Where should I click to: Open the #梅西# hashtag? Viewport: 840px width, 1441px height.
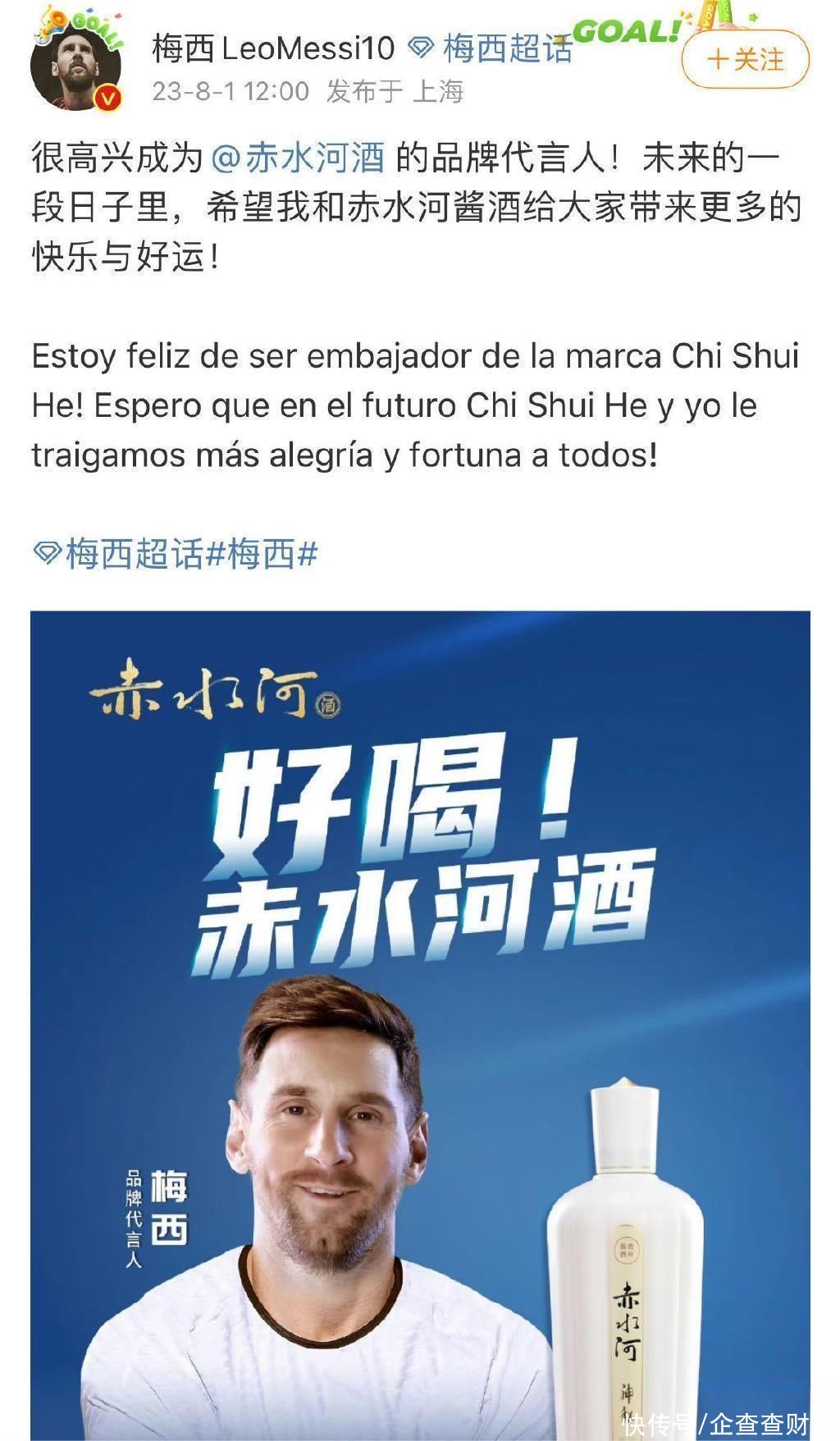pyautogui.click(x=261, y=555)
